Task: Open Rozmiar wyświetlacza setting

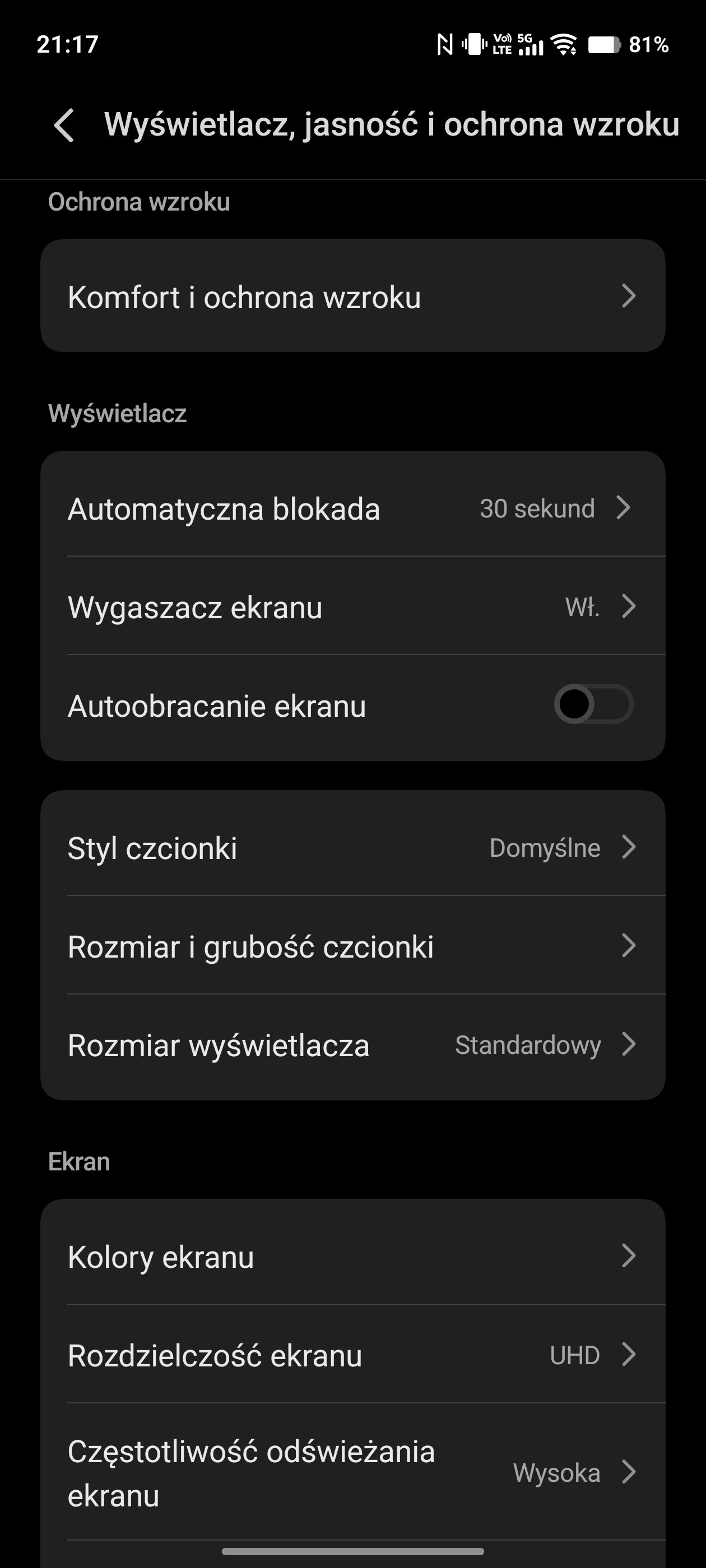Action: coord(352,1044)
